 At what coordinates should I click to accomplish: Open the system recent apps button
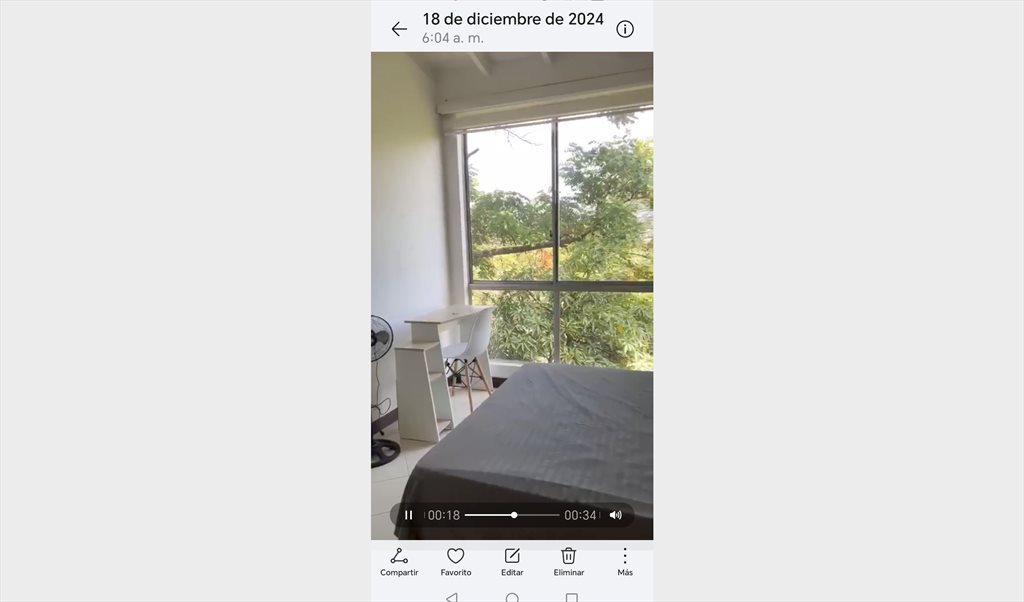[571, 597]
